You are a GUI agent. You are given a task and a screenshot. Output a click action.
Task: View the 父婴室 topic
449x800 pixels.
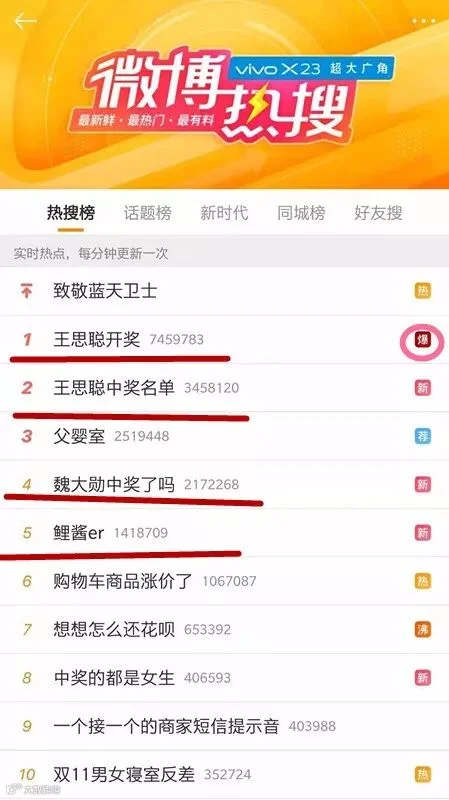tap(224, 436)
